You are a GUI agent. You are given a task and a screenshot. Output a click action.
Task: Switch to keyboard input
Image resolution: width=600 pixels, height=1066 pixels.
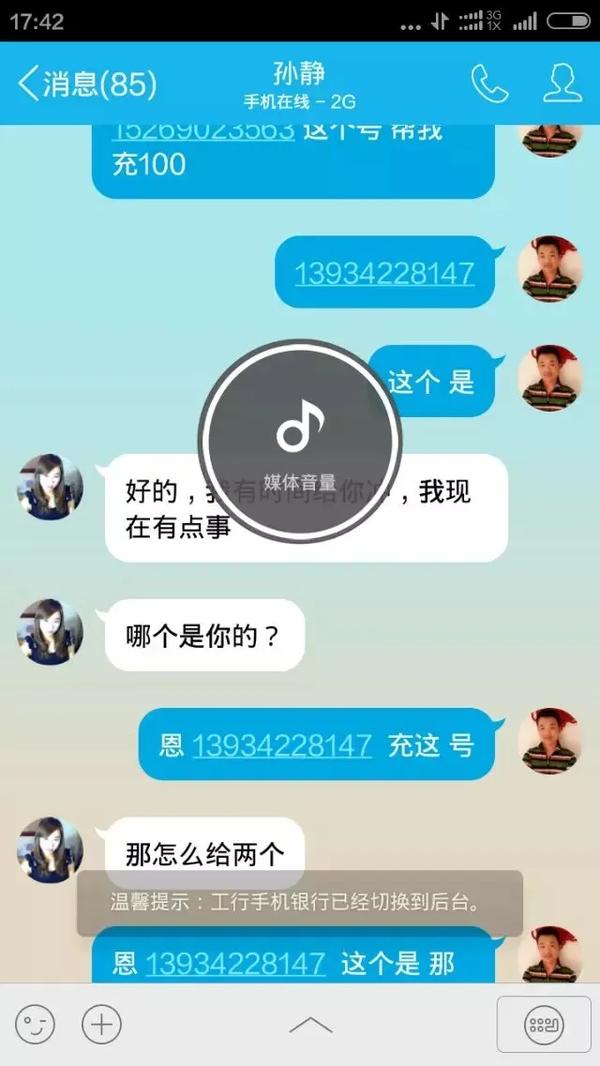545,1024
